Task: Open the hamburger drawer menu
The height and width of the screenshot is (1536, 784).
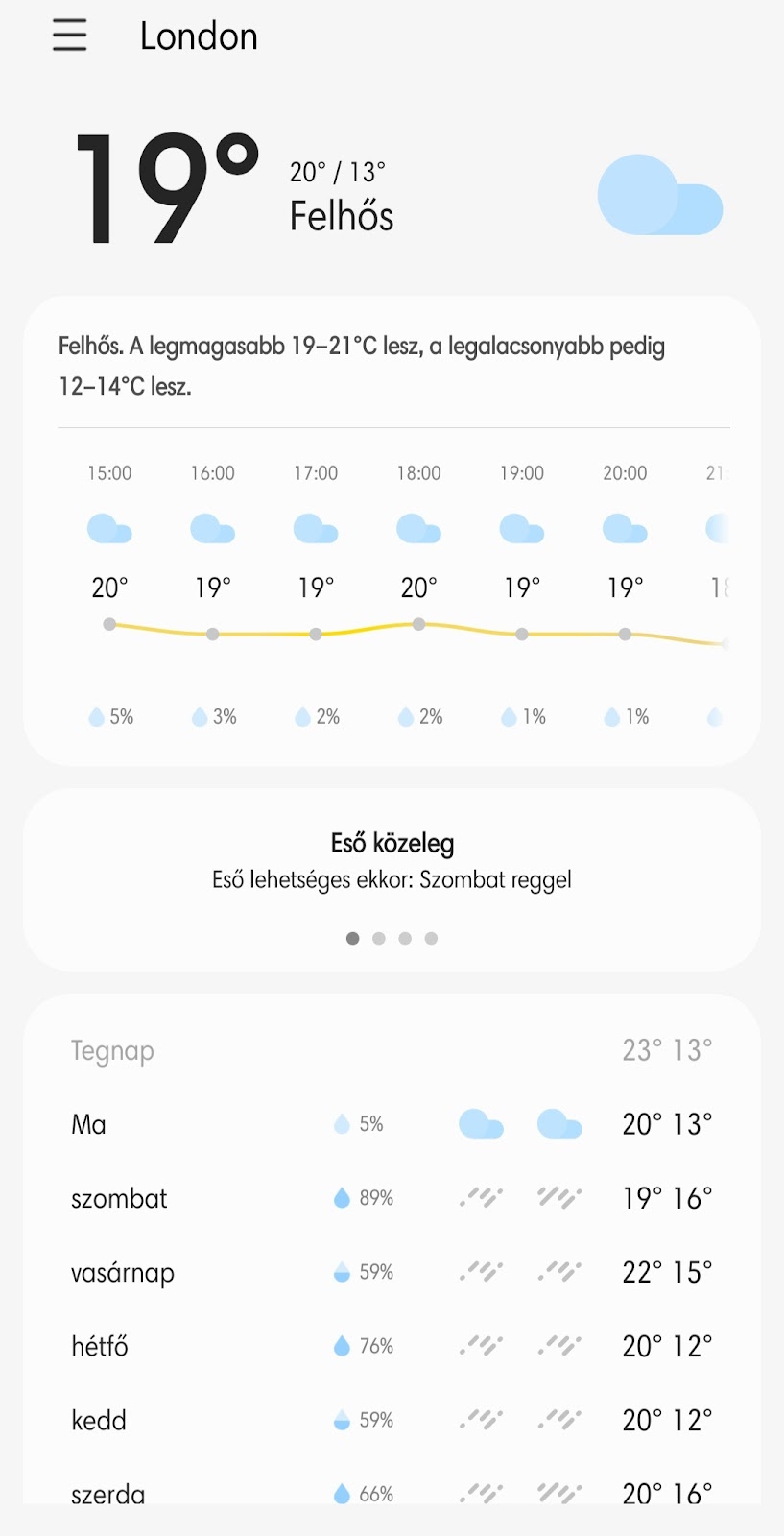Action: (x=69, y=36)
